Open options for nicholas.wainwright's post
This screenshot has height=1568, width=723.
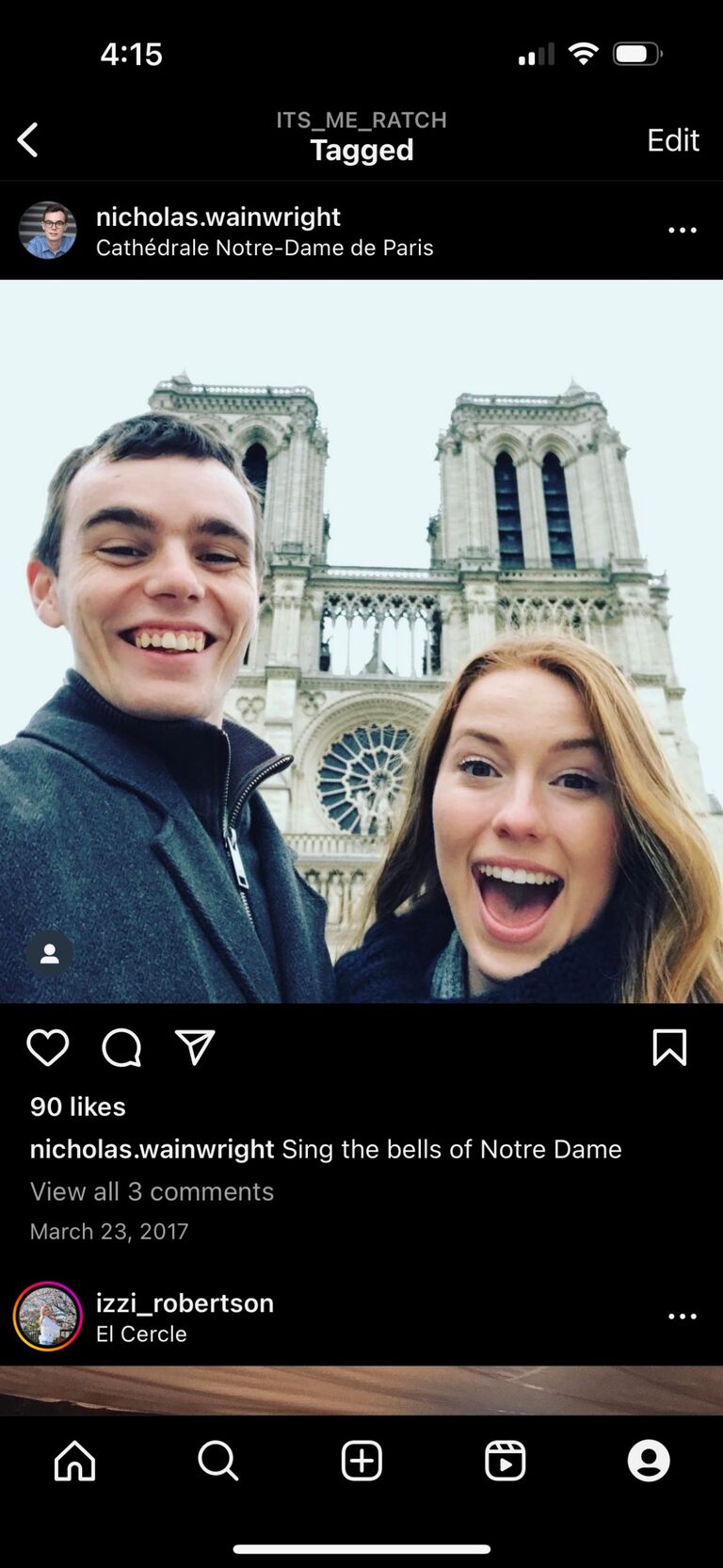pos(682,231)
